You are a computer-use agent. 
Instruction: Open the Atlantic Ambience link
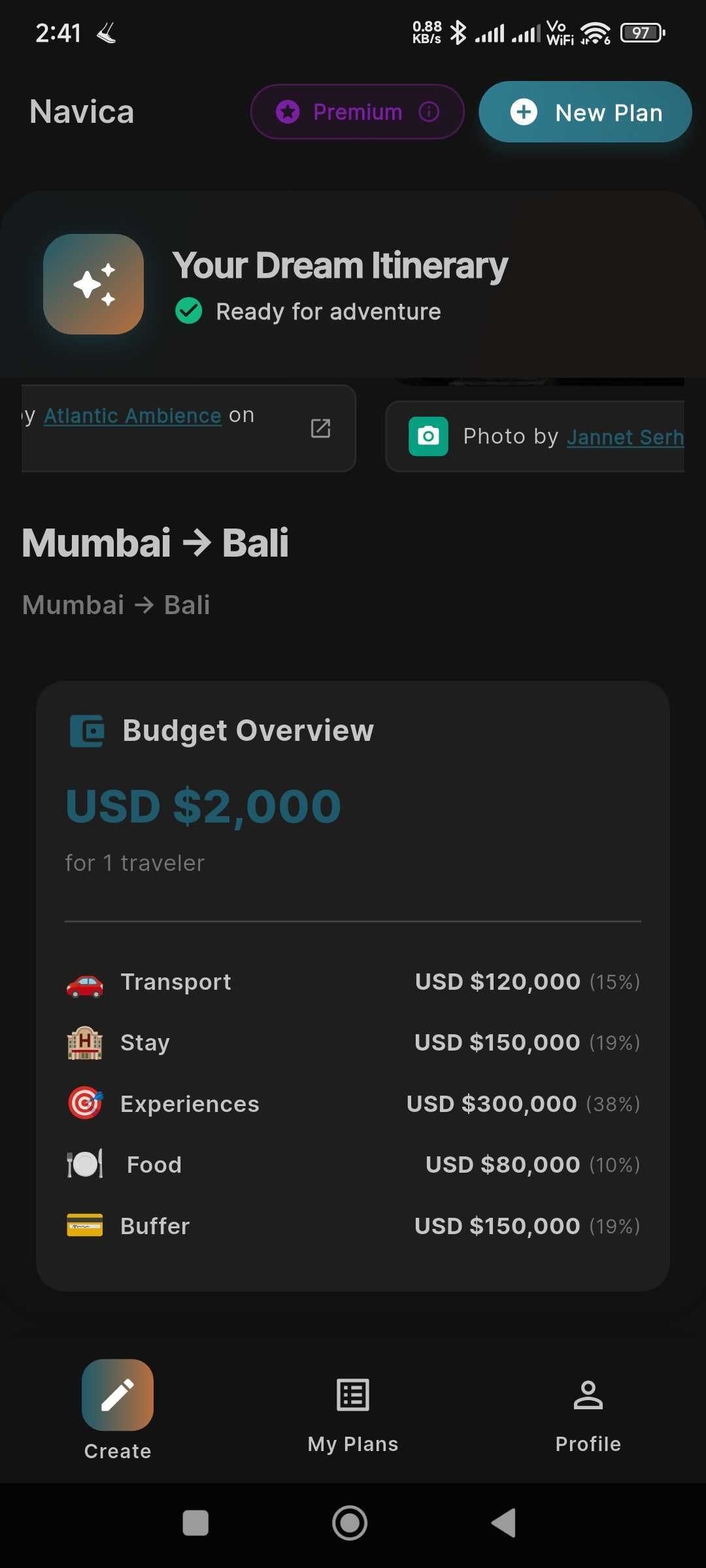[133, 416]
